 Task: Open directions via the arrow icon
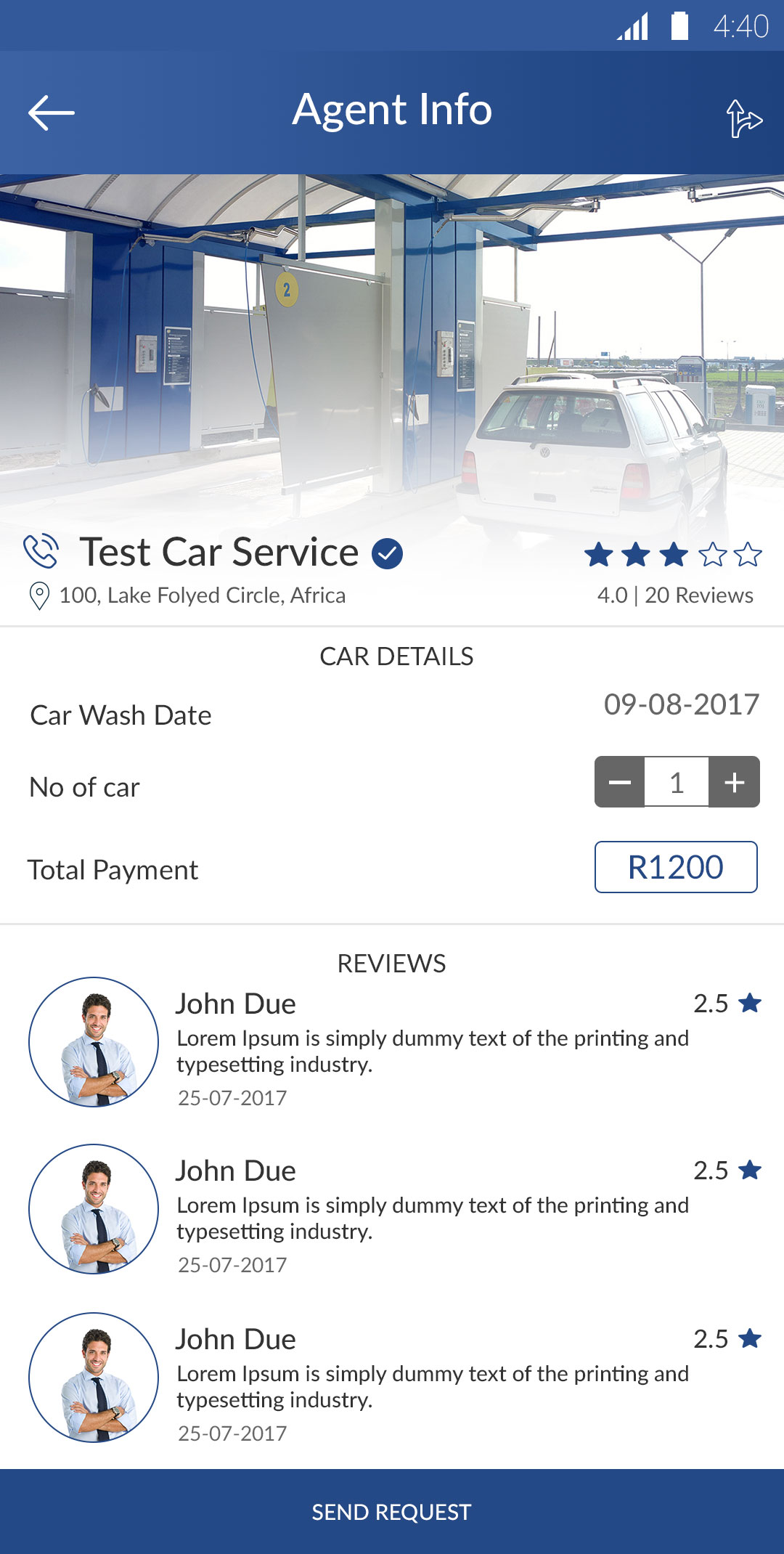tap(743, 118)
